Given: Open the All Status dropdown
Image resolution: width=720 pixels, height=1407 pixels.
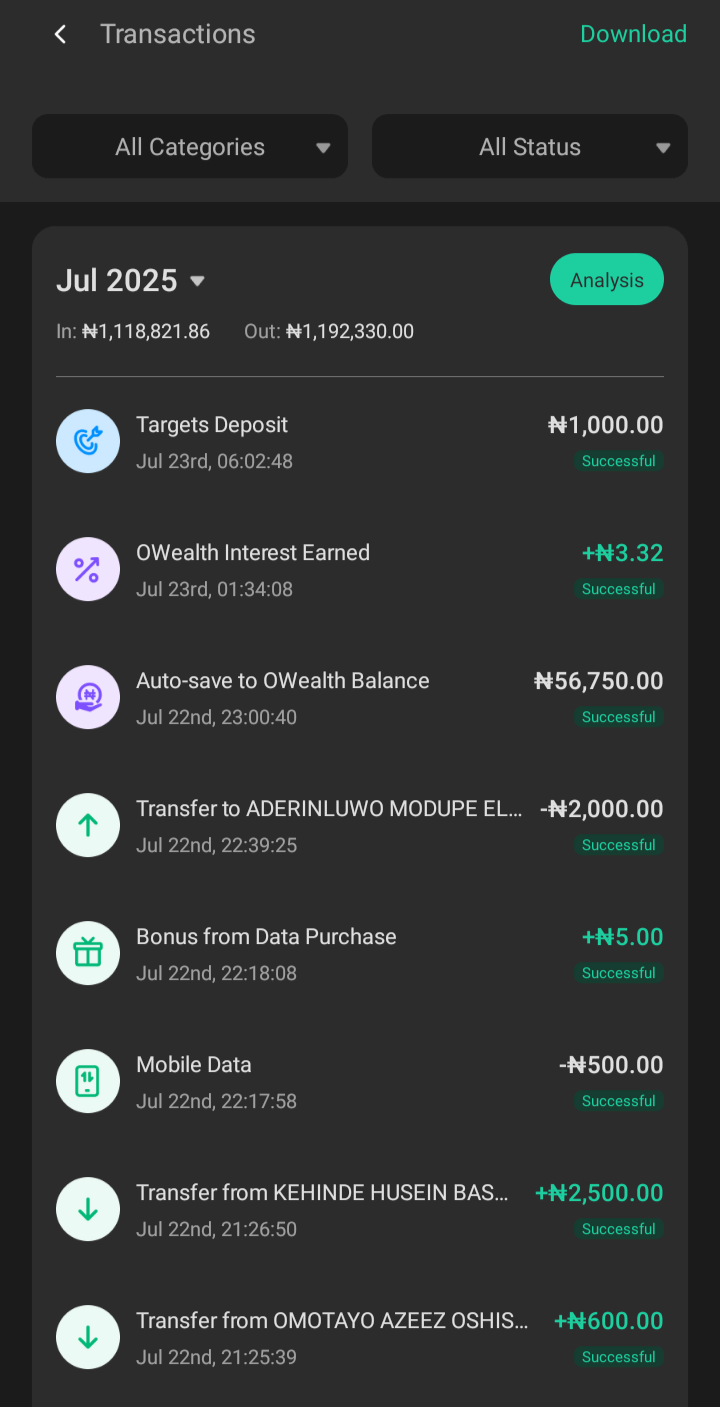Looking at the screenshot, I should (x=529, y=146).
